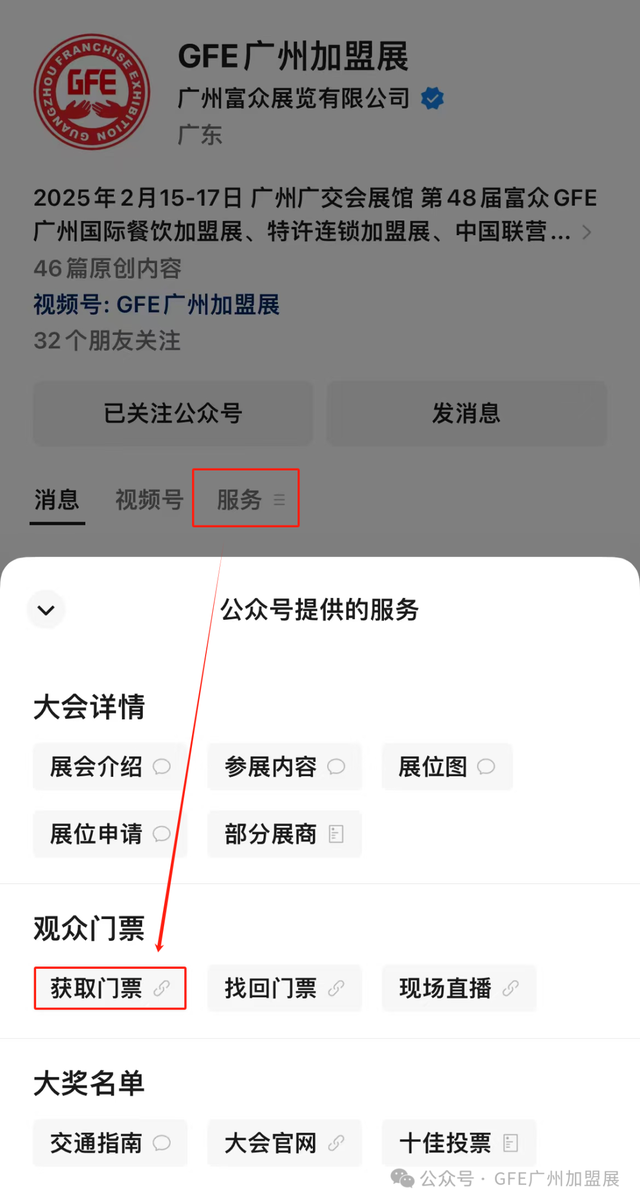View the 展位图 service
This screenshot has width=640, height=1204.
pos(446,767)
